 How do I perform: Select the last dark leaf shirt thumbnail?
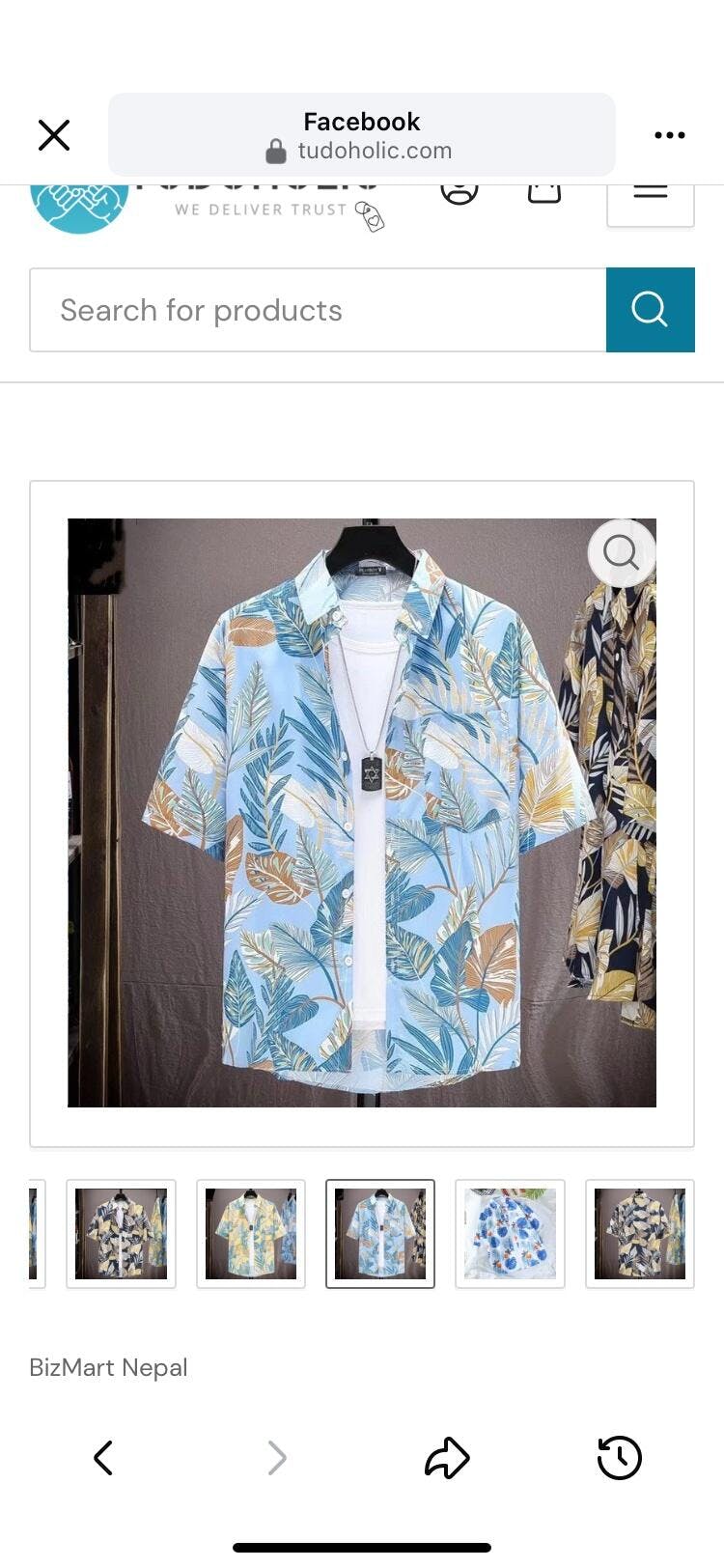pyautogui.click(x=639, y=1234)
